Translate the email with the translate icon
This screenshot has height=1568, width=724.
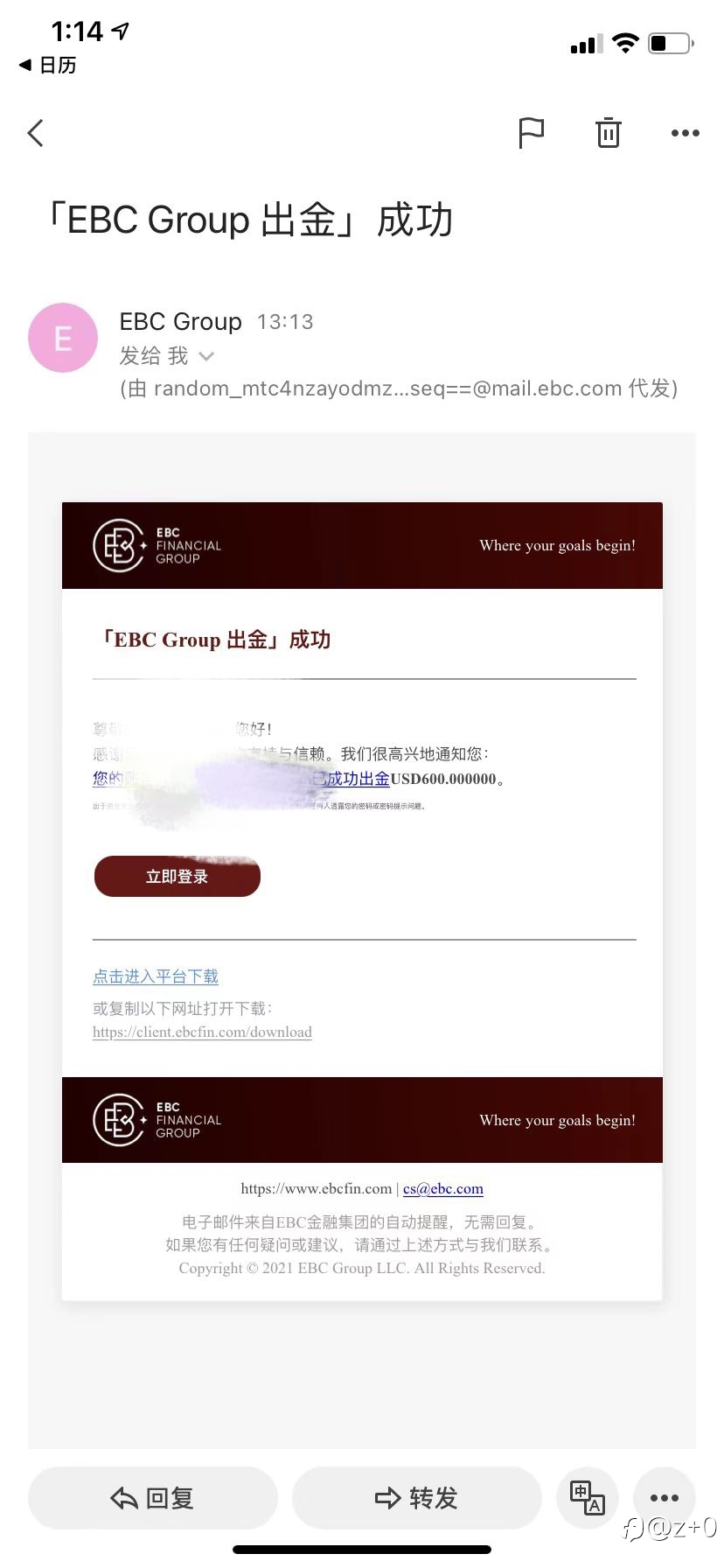[x=588, y=1498]
